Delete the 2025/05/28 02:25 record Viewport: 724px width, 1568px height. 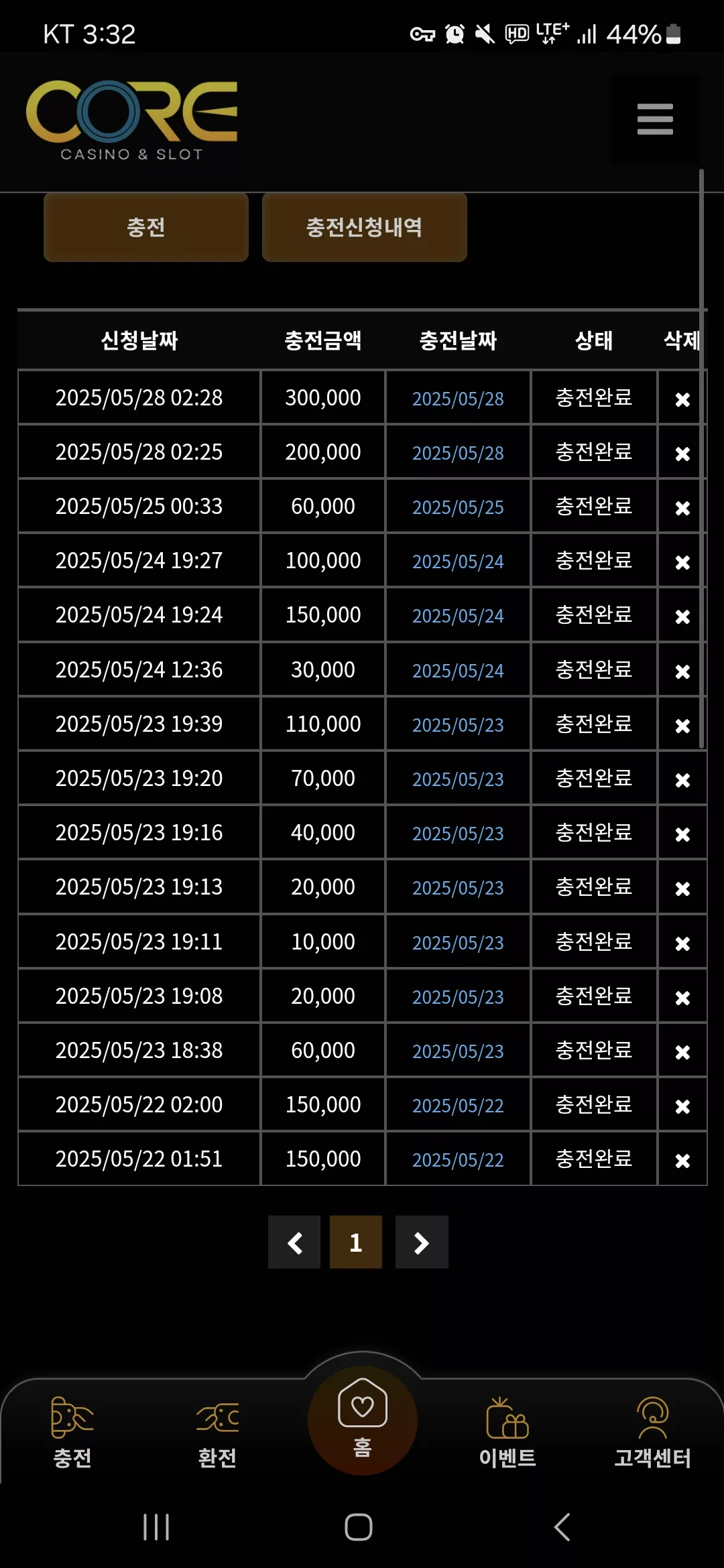coord(682,454)
